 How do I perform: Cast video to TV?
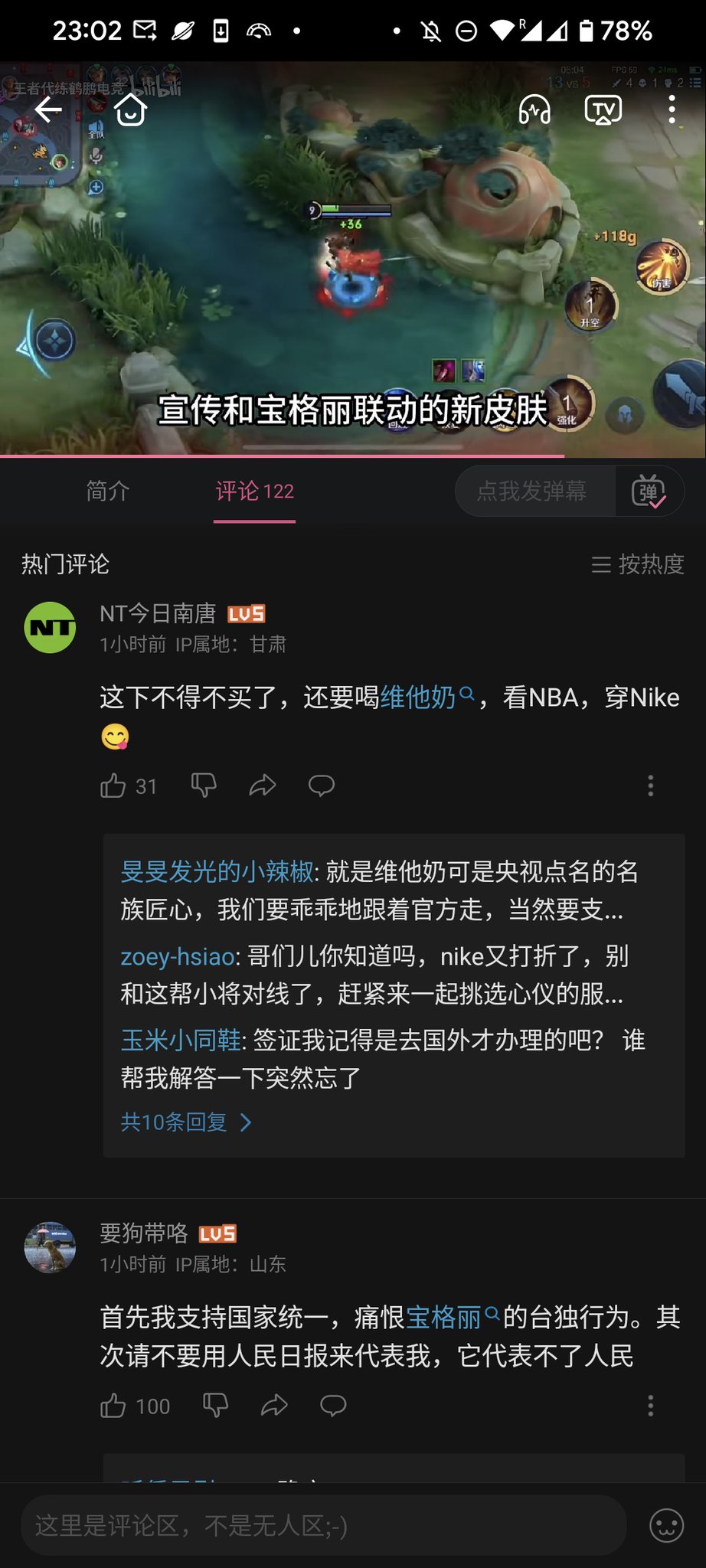click(x=603, y=110)
